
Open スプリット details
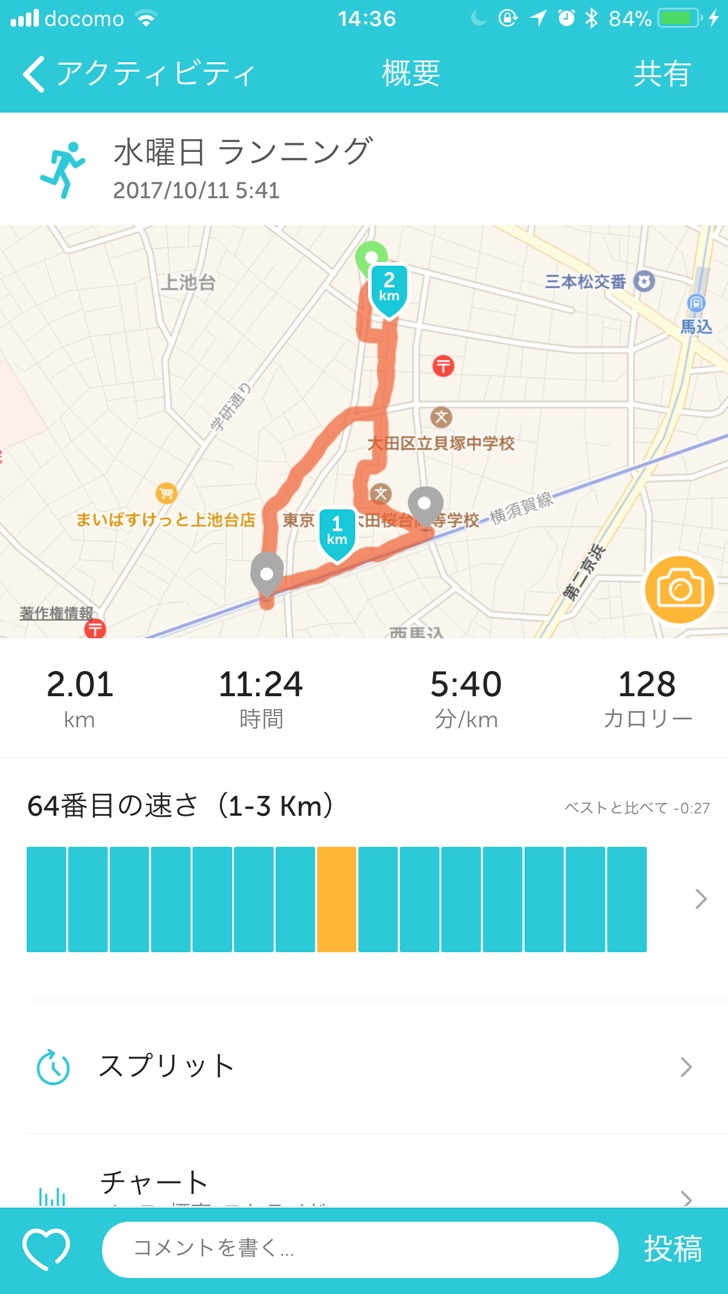pyautogui.click(x=364, y=1067)
